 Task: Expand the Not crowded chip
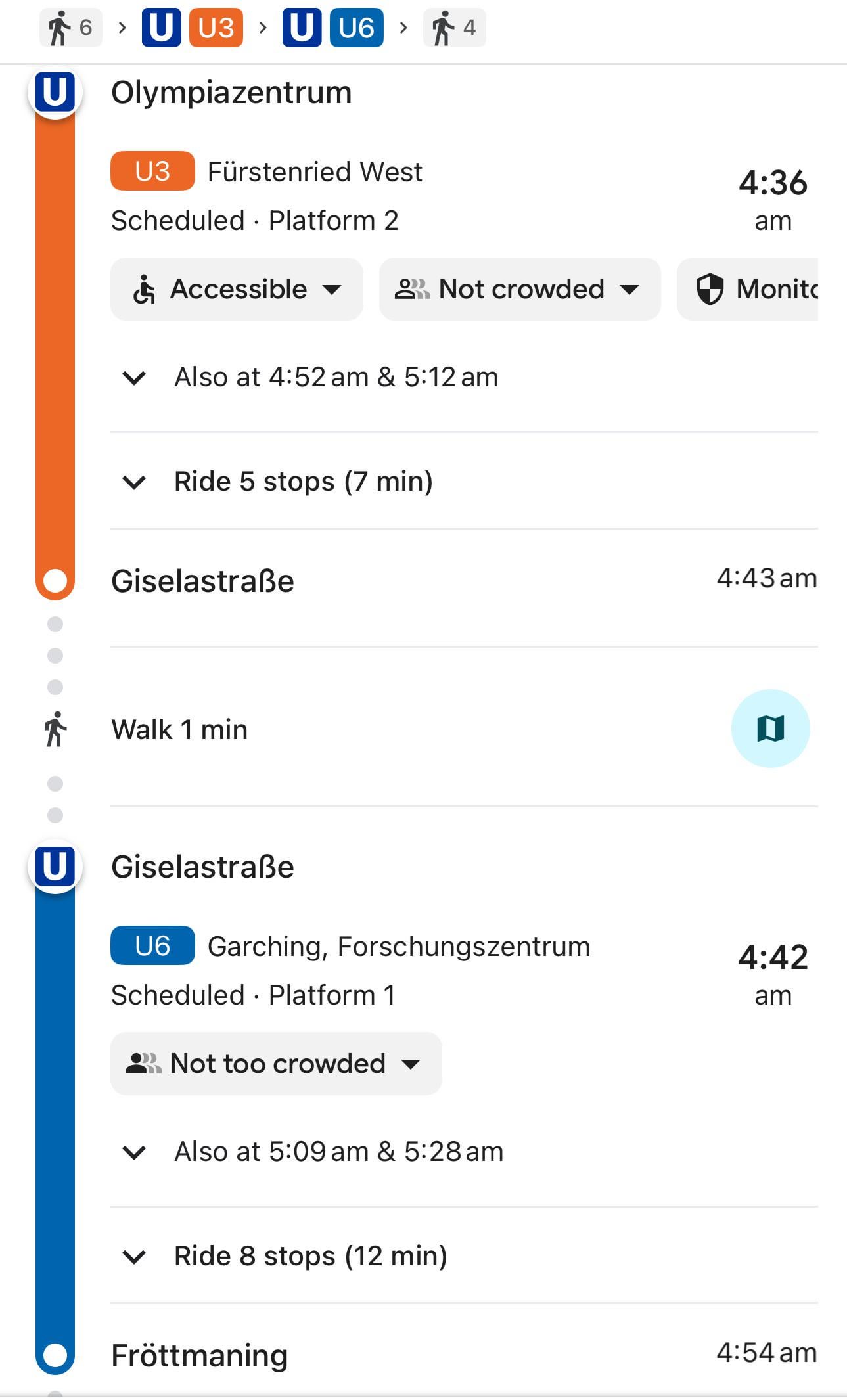pos(519,289)
